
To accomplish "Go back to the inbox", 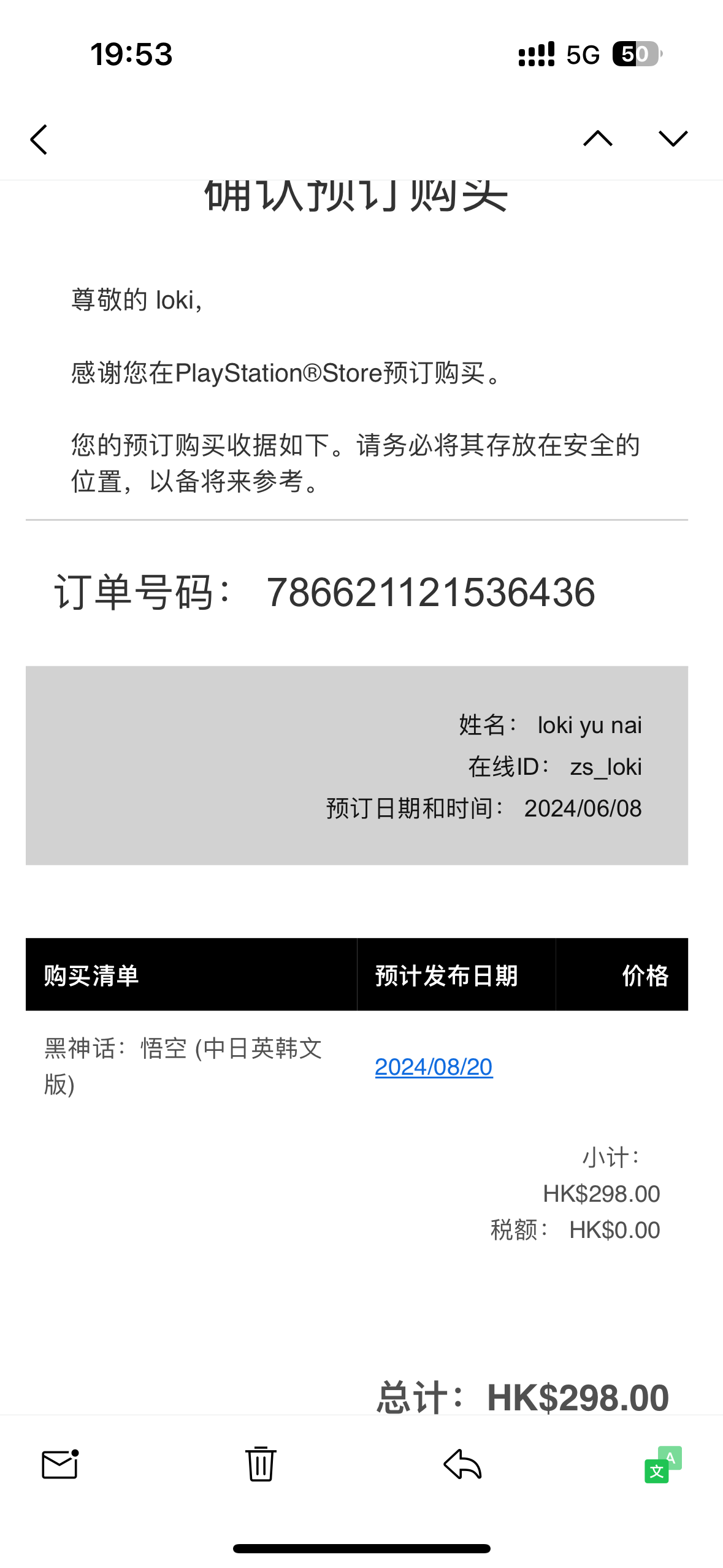I will pyautogui.click(x=39, y=139).
